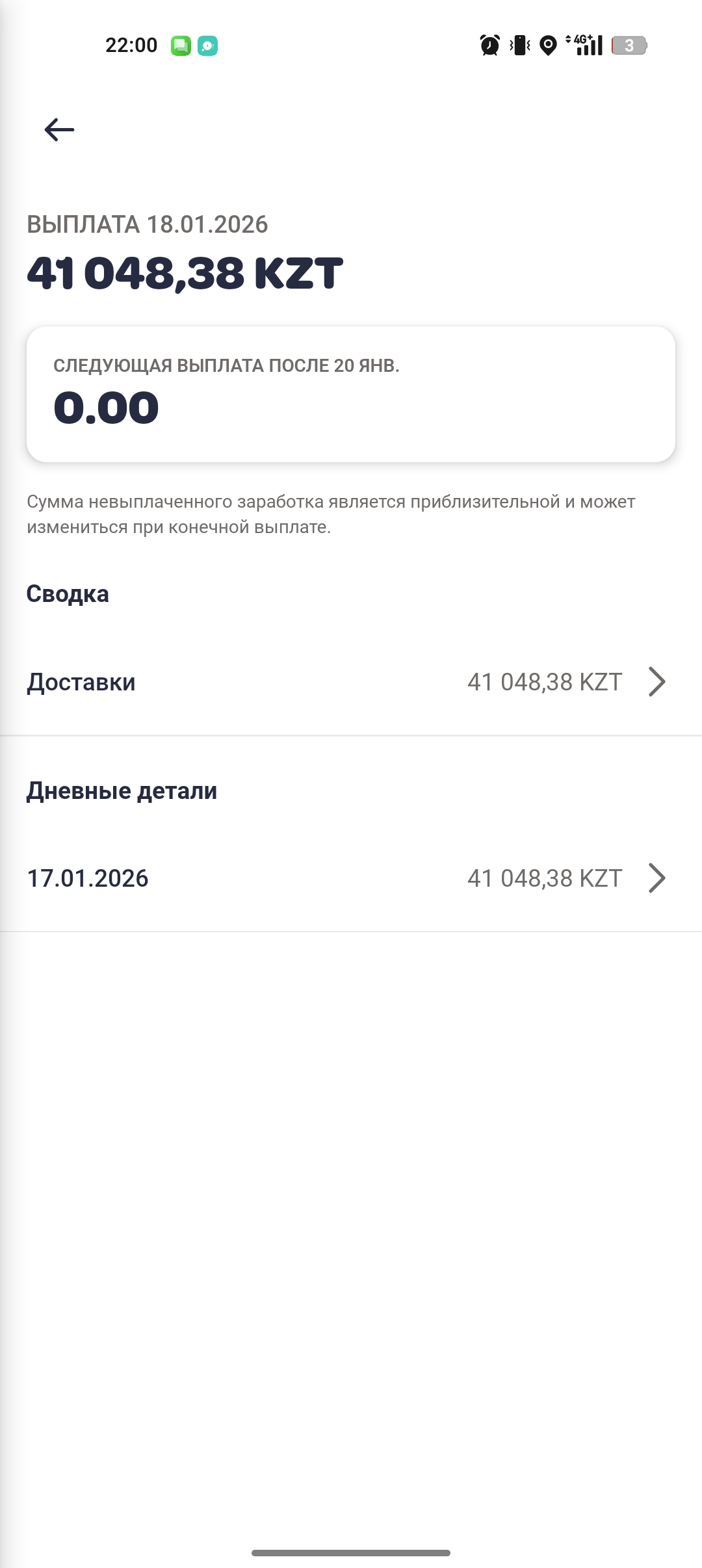Go back using the arrow icon
702x1568 pixels.
(x=59, y=130)
